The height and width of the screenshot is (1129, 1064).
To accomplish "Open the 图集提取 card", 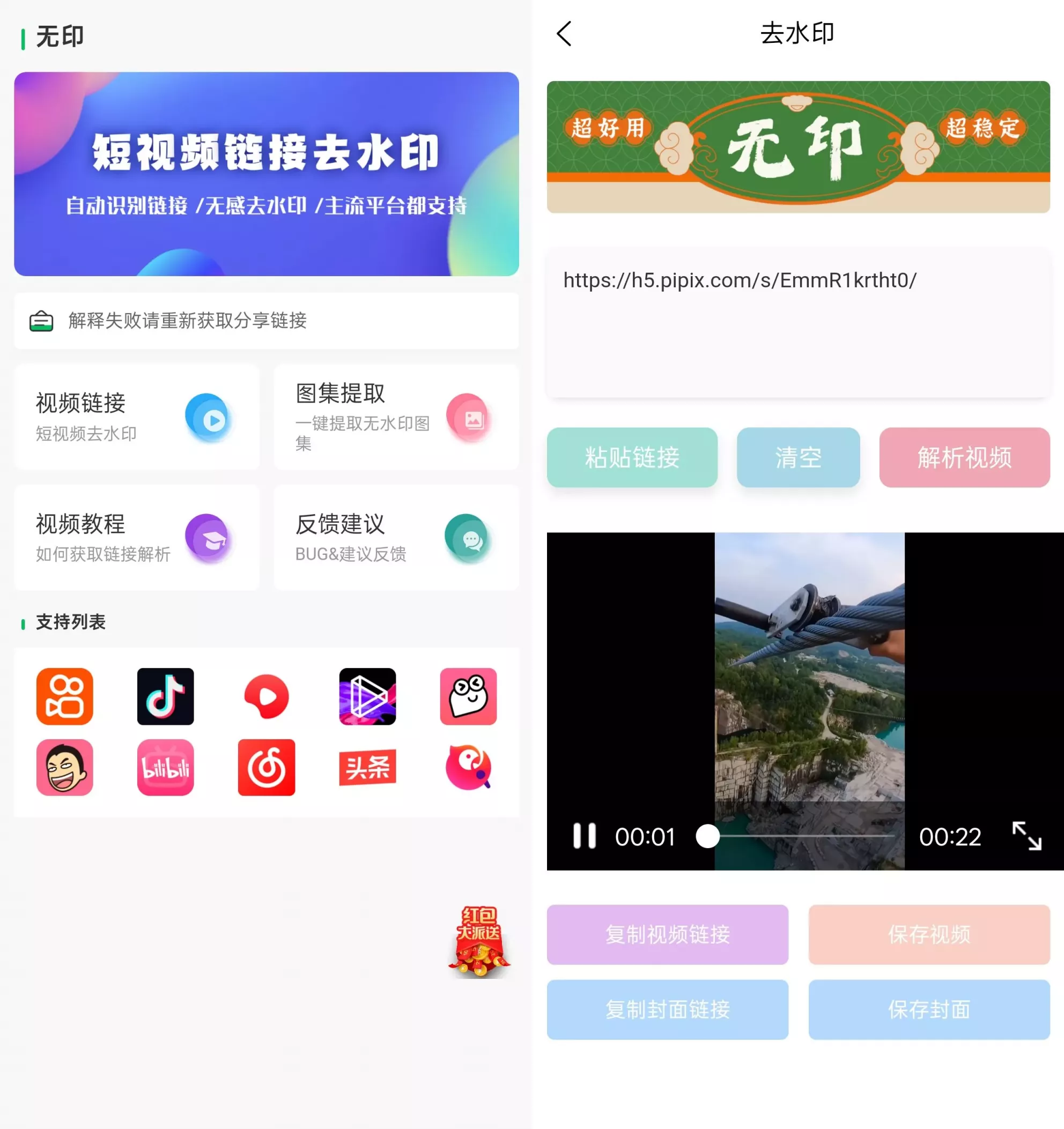I will click(x=396, y=418).
